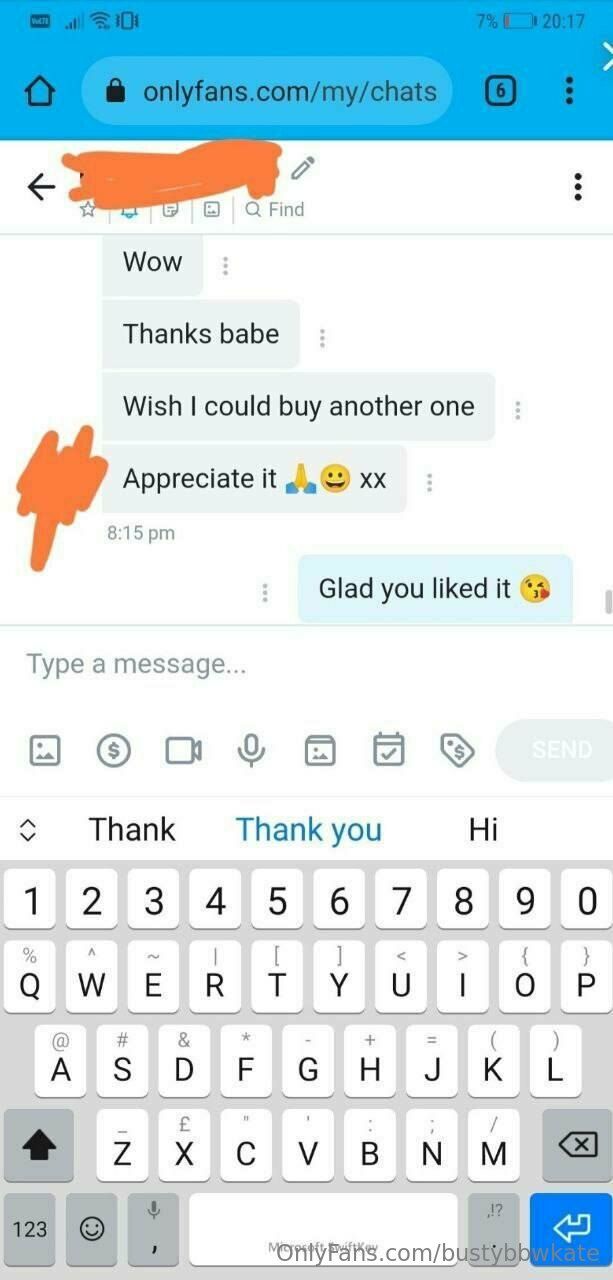Tap the dollar tip icon
The image size is (613, 1280).
pos(114,750)
